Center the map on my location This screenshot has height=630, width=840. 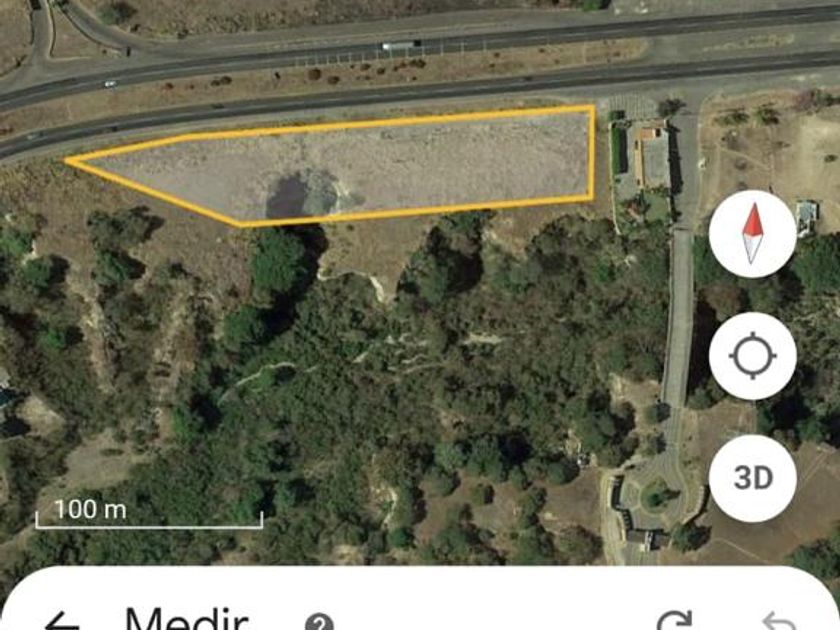click(x=752, y=356)
